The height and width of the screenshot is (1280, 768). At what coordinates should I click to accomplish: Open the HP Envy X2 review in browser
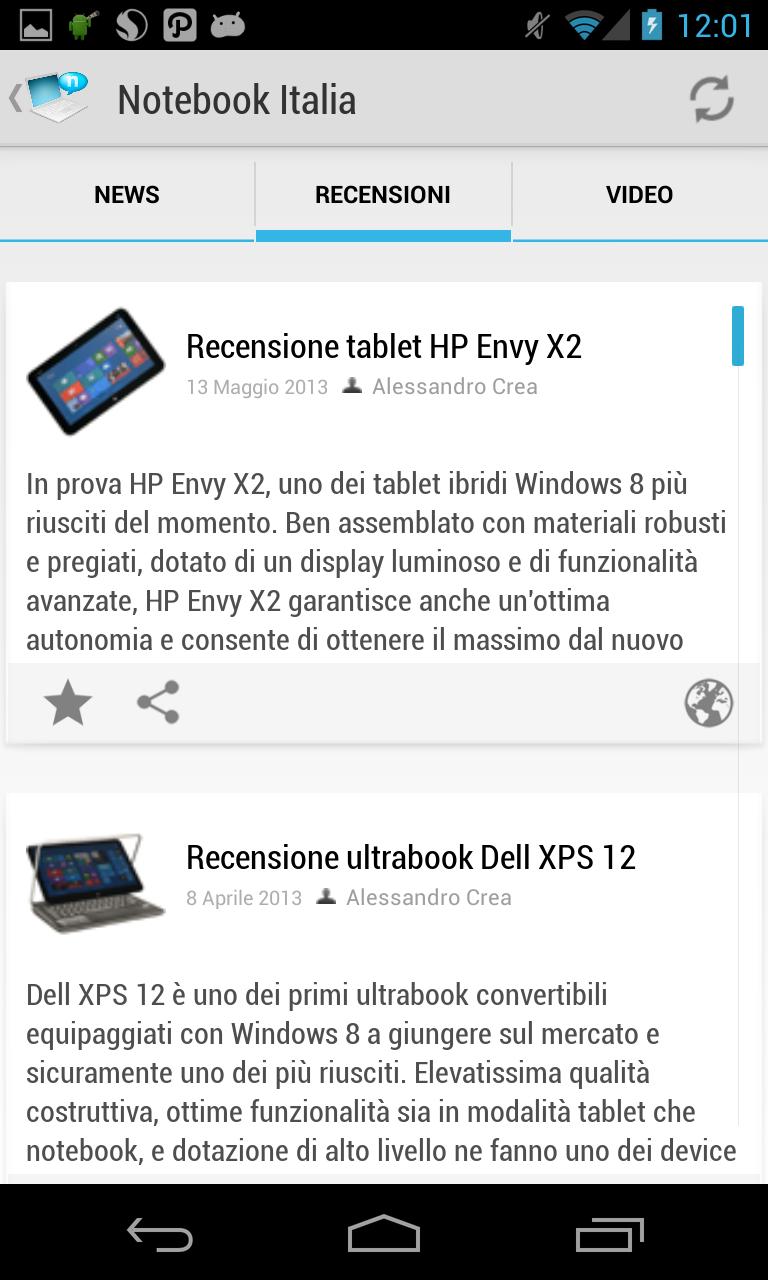coord(707,702)
